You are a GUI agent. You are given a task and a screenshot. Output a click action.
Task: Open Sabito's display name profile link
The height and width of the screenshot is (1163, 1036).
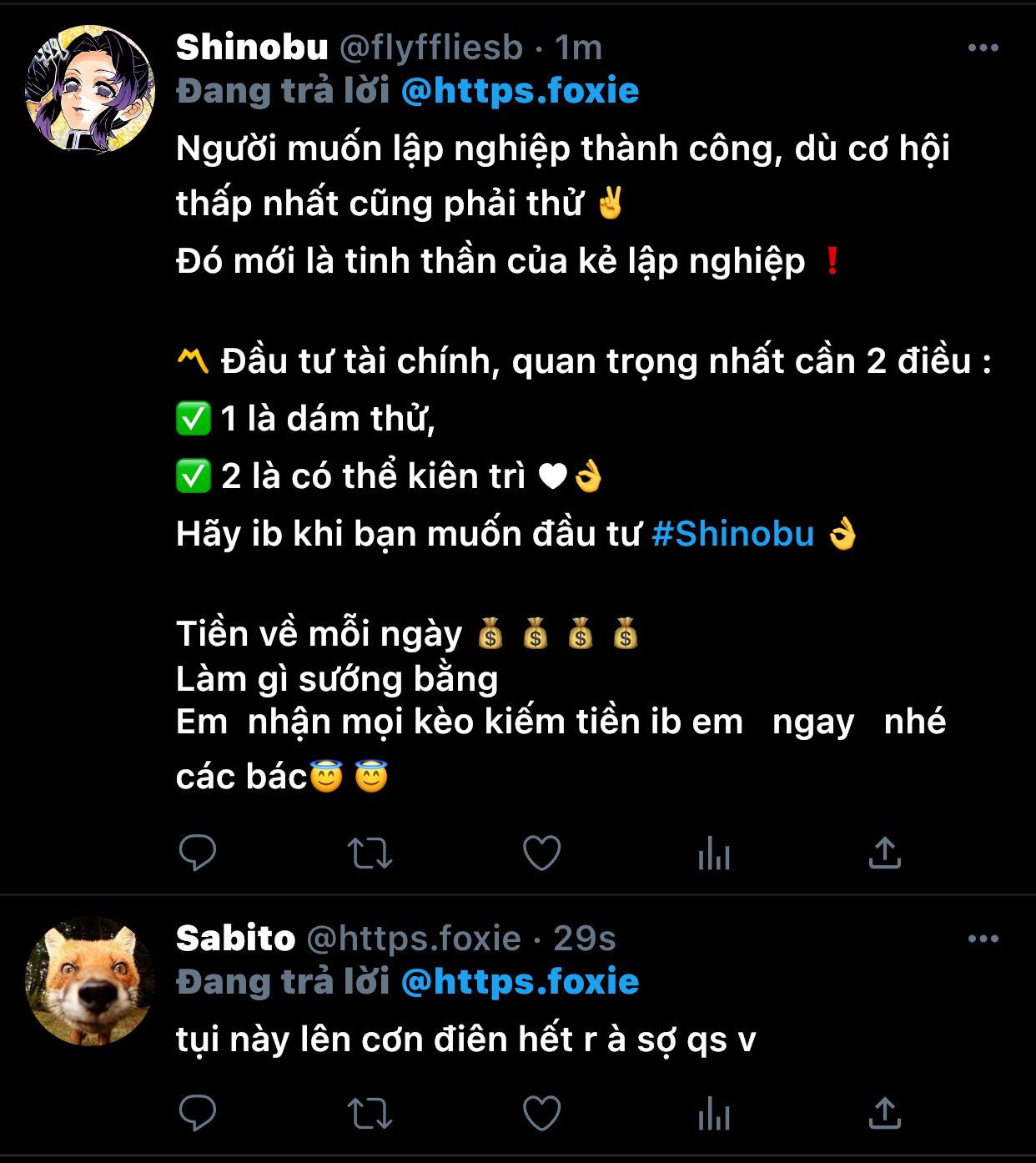pos(235,939)
